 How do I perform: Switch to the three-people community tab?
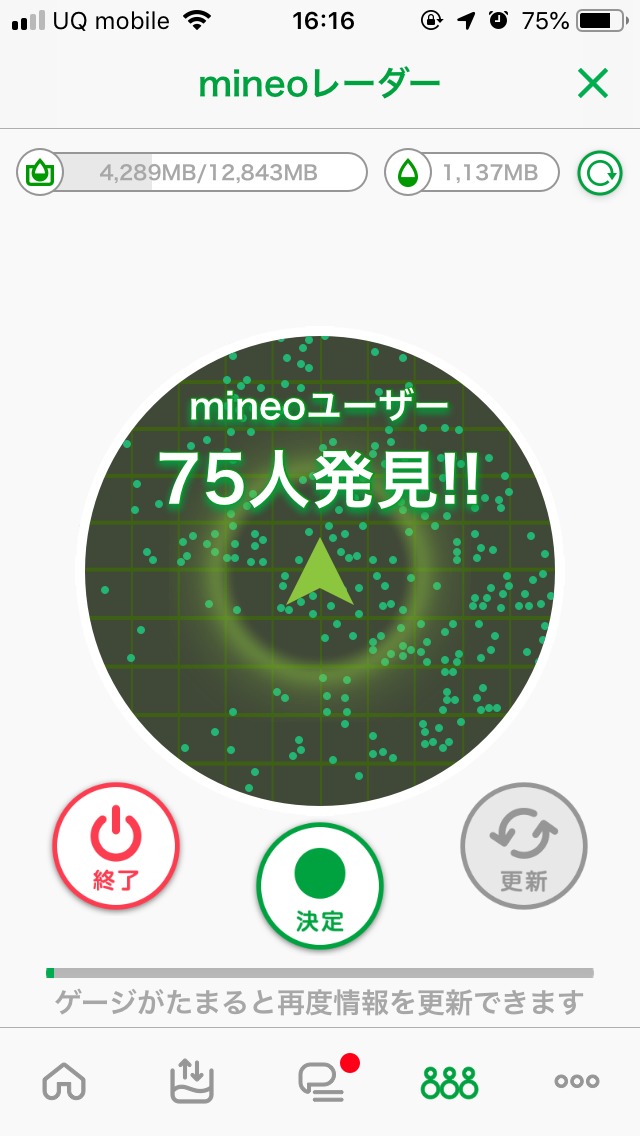pos(449,1081)
